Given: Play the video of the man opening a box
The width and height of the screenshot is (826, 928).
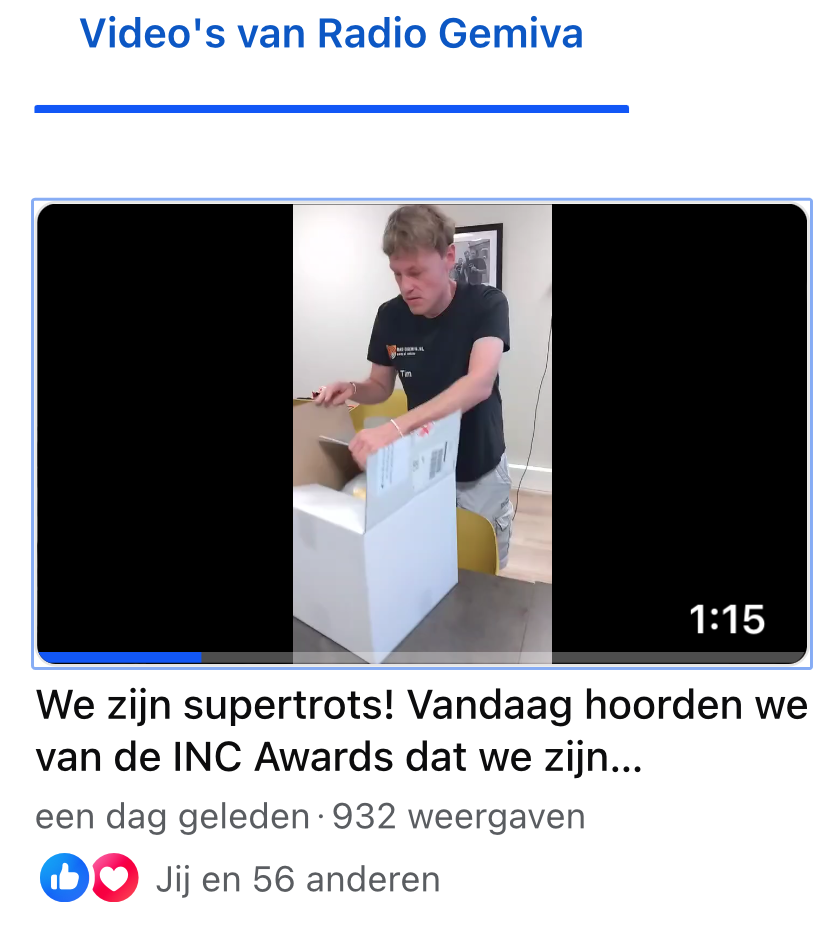Looking at the screenshot, I should (421, 433).
